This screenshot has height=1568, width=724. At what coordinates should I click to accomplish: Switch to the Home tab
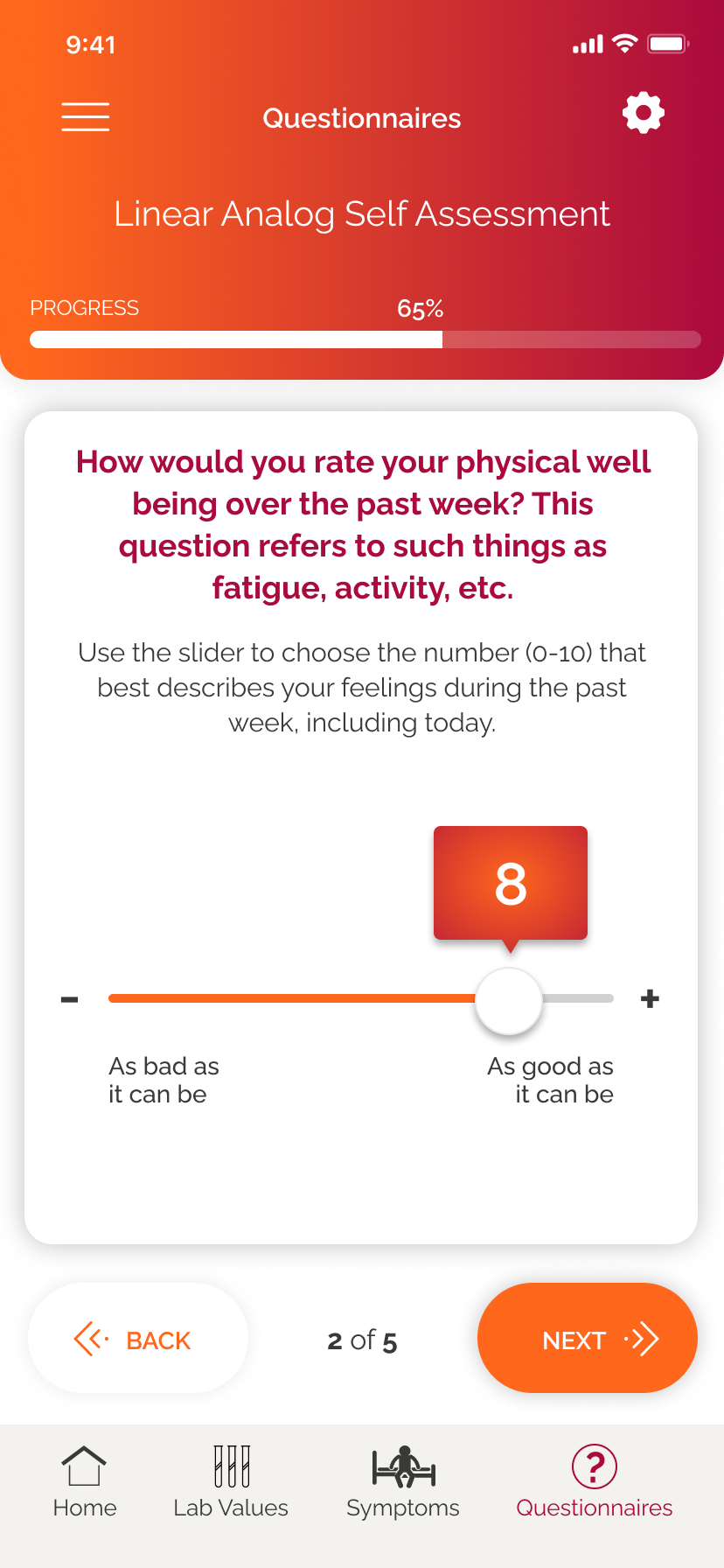(x=85, y=1481)
